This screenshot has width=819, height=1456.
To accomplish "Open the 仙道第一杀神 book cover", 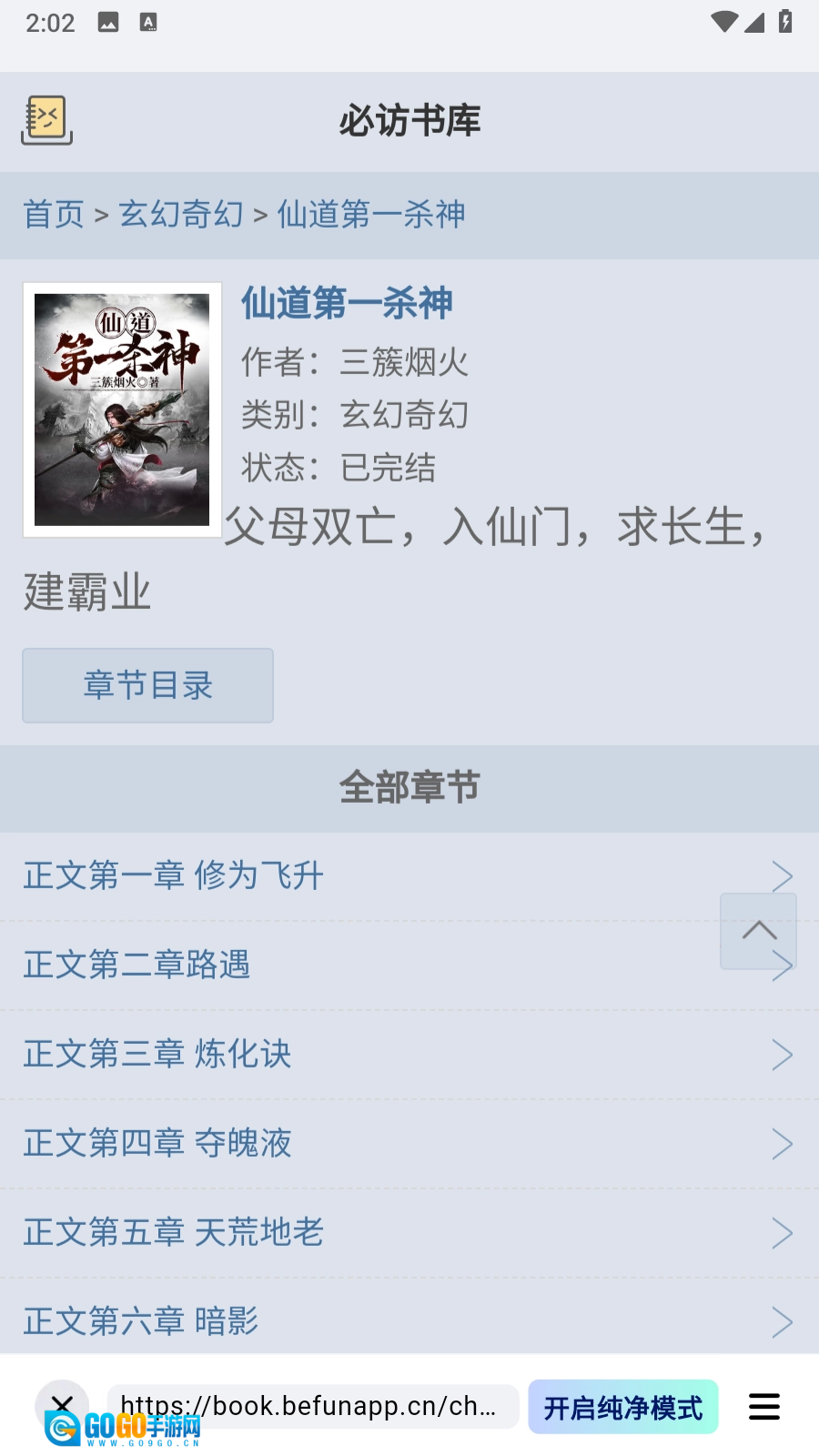I will tap(122, 409).
